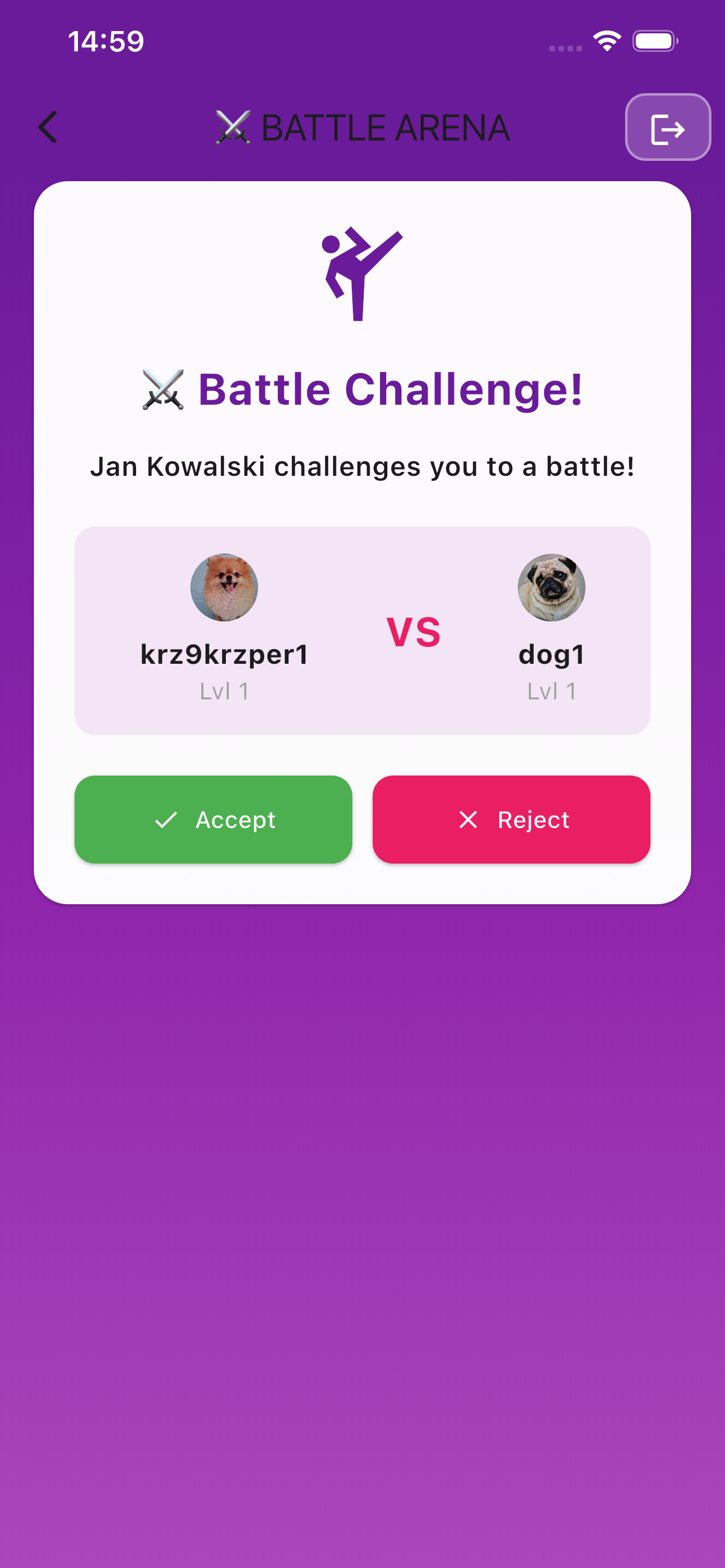
Task: Tap dog1's username label
Action: 552,655
